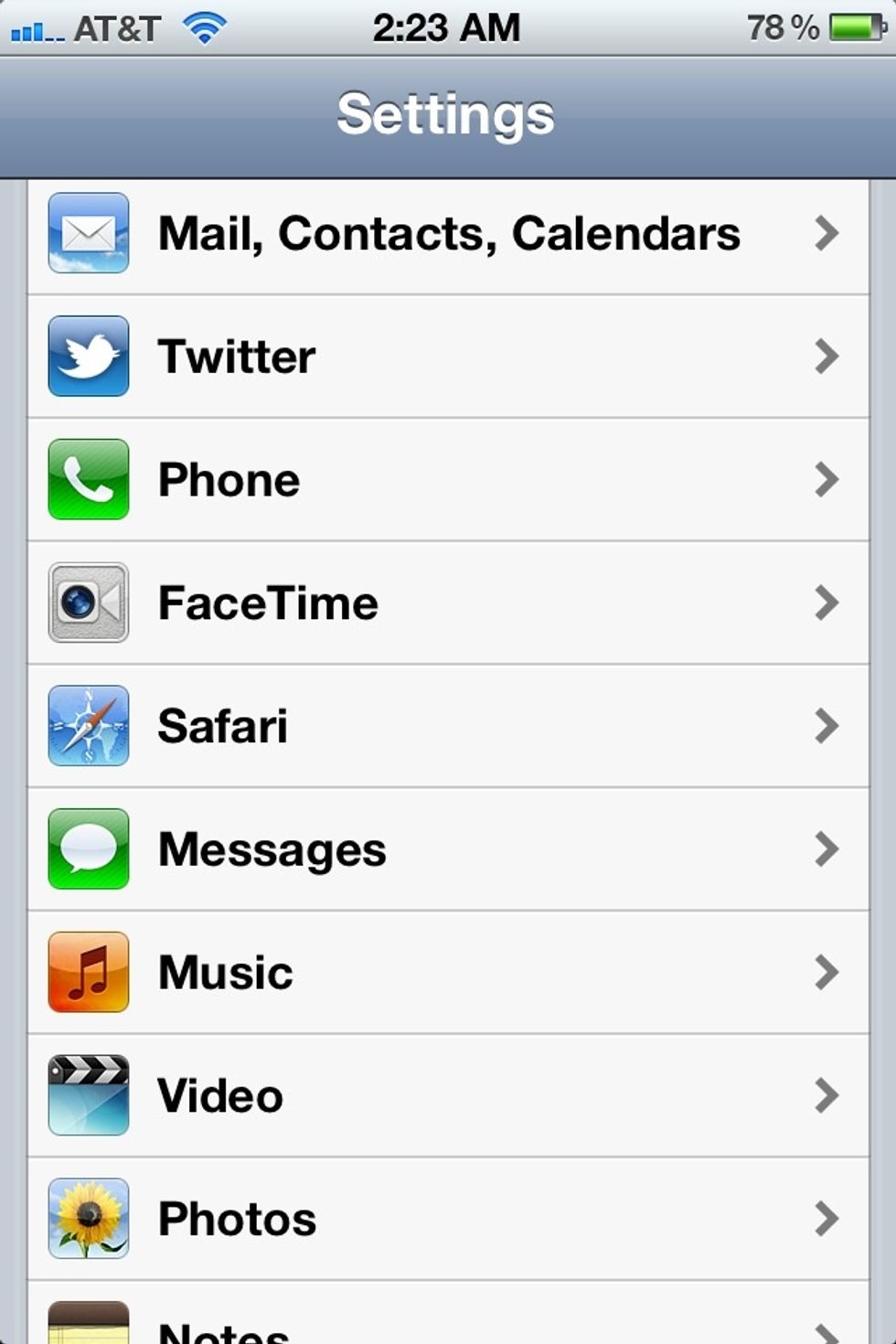Tap the Wi-Fi status icon
The width and height of the screenshot is (896, 1344).
point(206,27)
